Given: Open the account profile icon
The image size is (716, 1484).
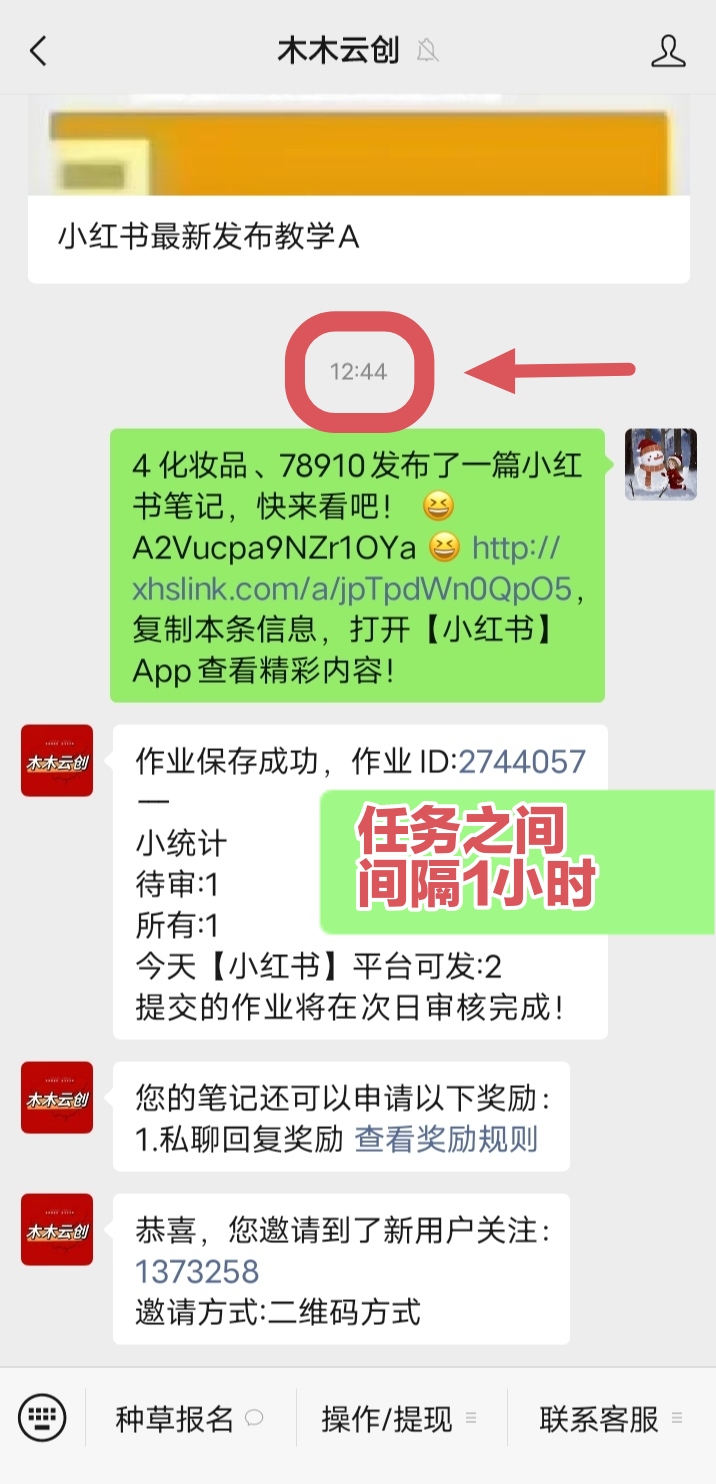Looking at the screenshot, I should 668,51.
